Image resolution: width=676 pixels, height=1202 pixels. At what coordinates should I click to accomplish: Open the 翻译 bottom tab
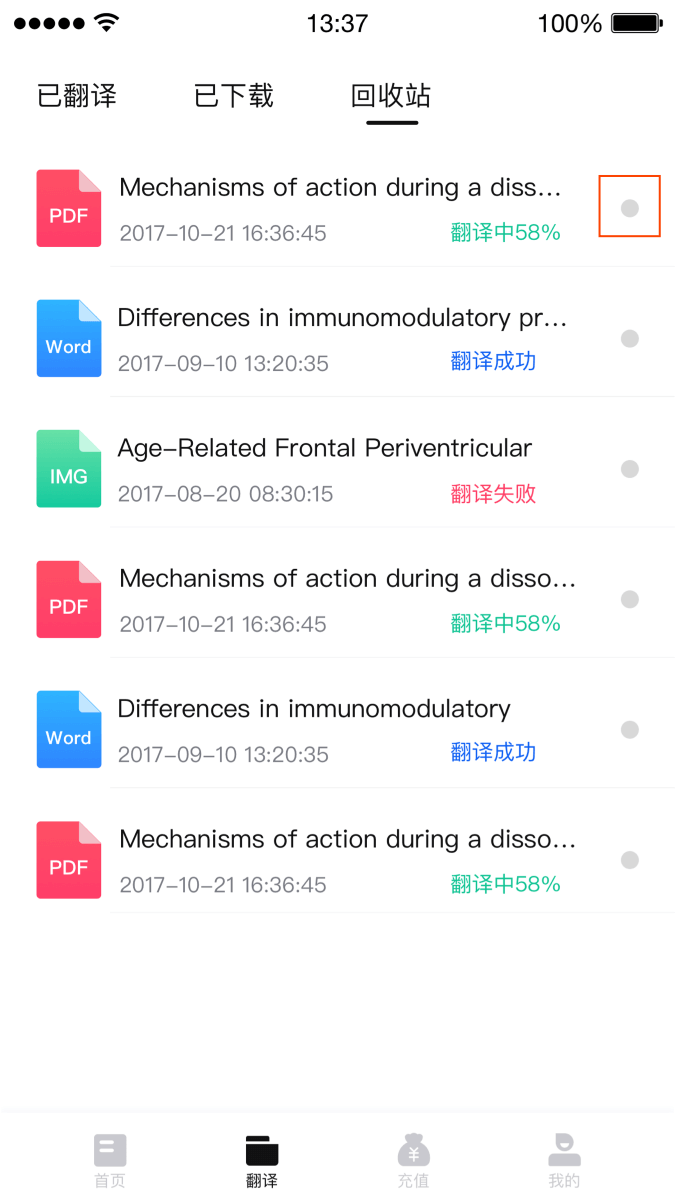262,1161
